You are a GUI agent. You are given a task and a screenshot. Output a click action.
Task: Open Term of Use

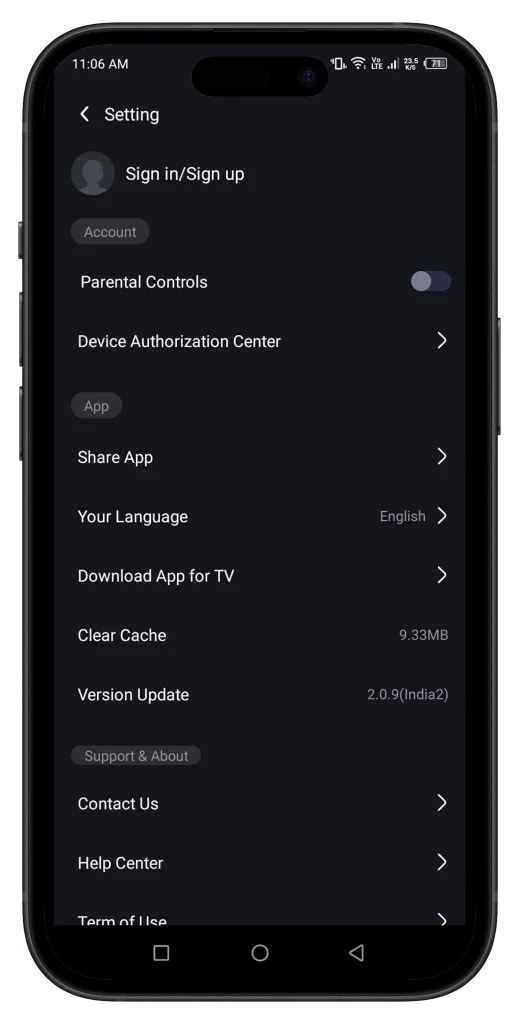pyautogui.click(x=260, y=916)
